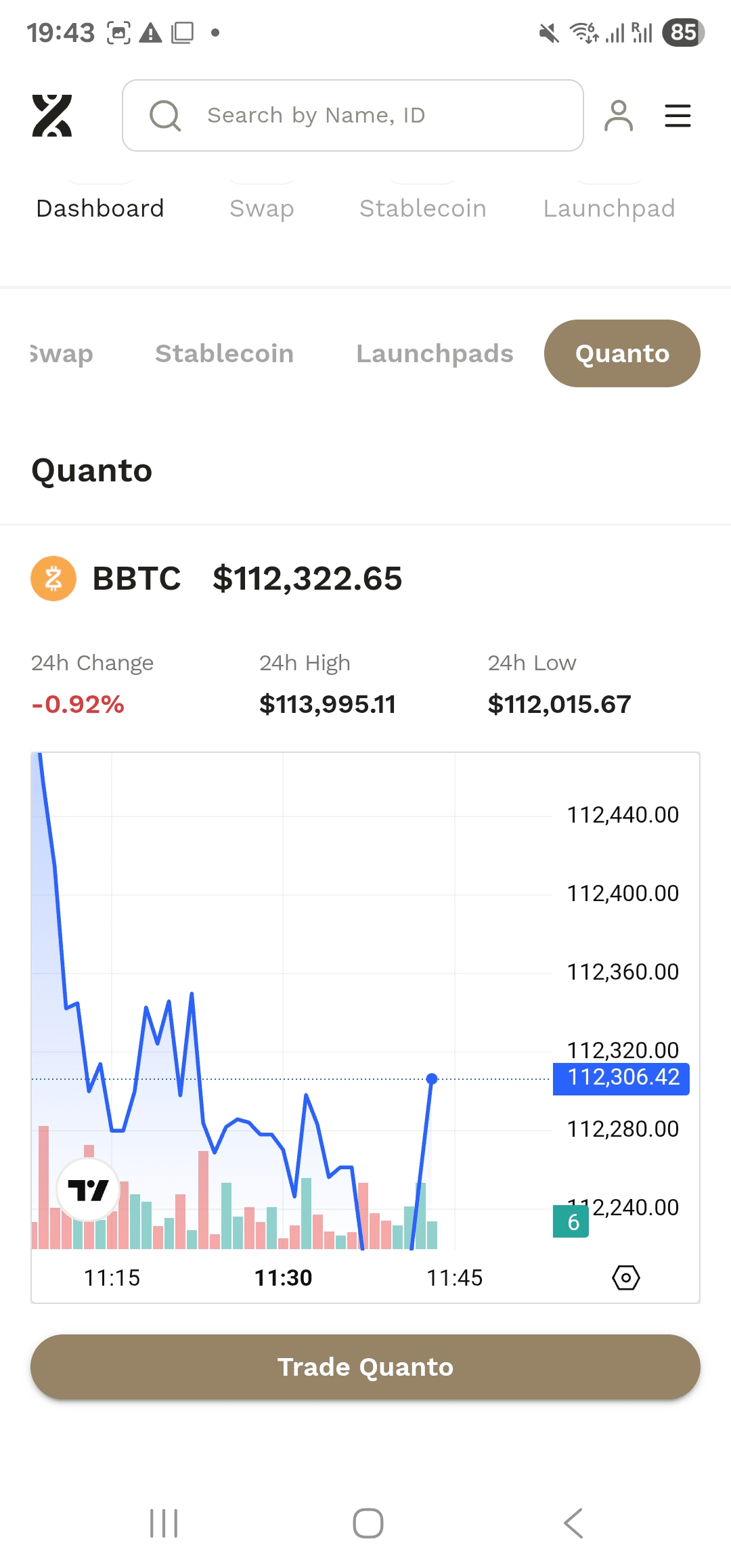Image resolution: width=731 pixels, height=1568 pixels.
Task: Open the Stablecoin top tab
Action: pos(423,209)
